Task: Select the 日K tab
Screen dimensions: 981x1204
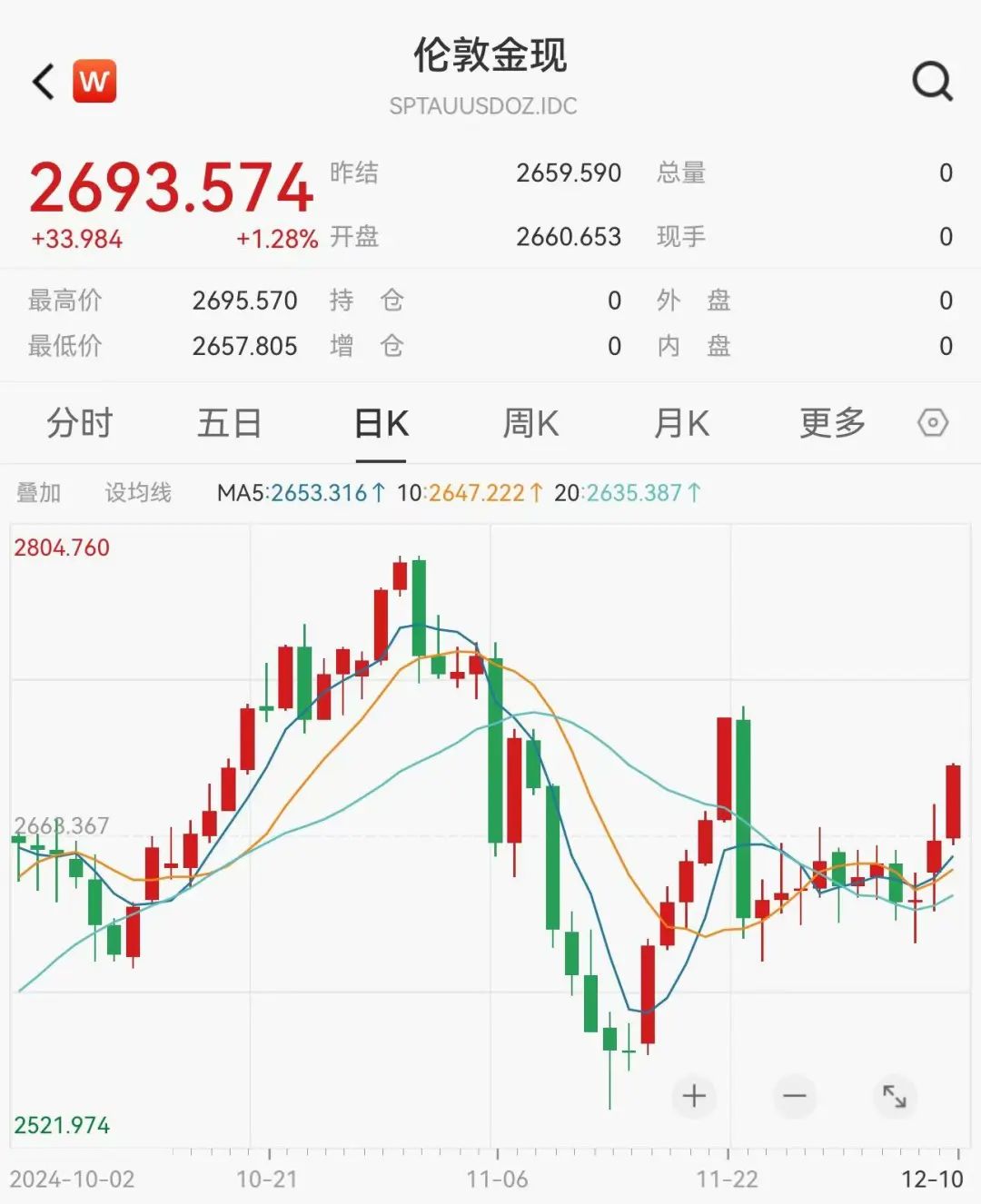Action: pyautogui.click(x=381, y=423)
